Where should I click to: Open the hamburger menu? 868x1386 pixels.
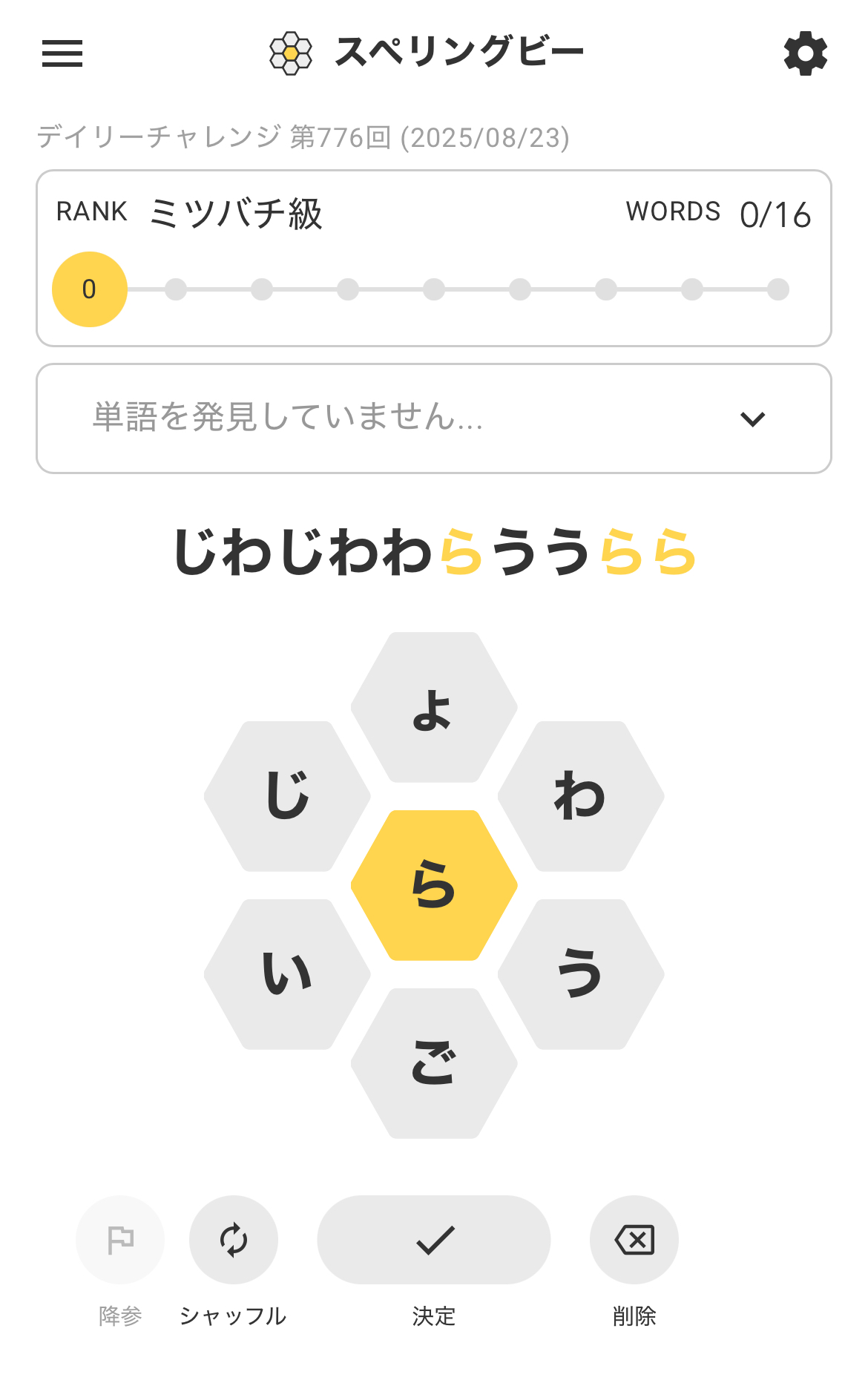(x=62, y=53)
